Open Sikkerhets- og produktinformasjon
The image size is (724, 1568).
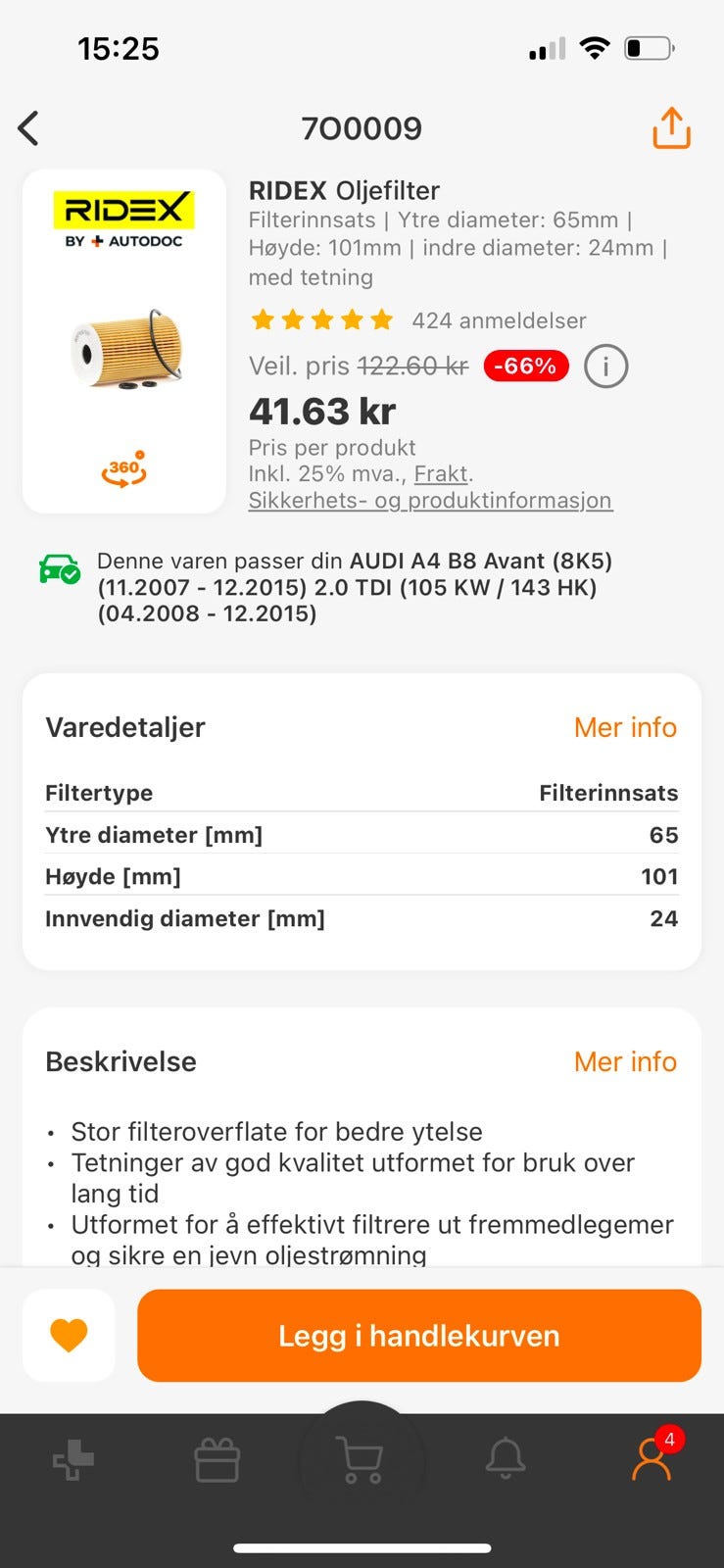[430, 500]
